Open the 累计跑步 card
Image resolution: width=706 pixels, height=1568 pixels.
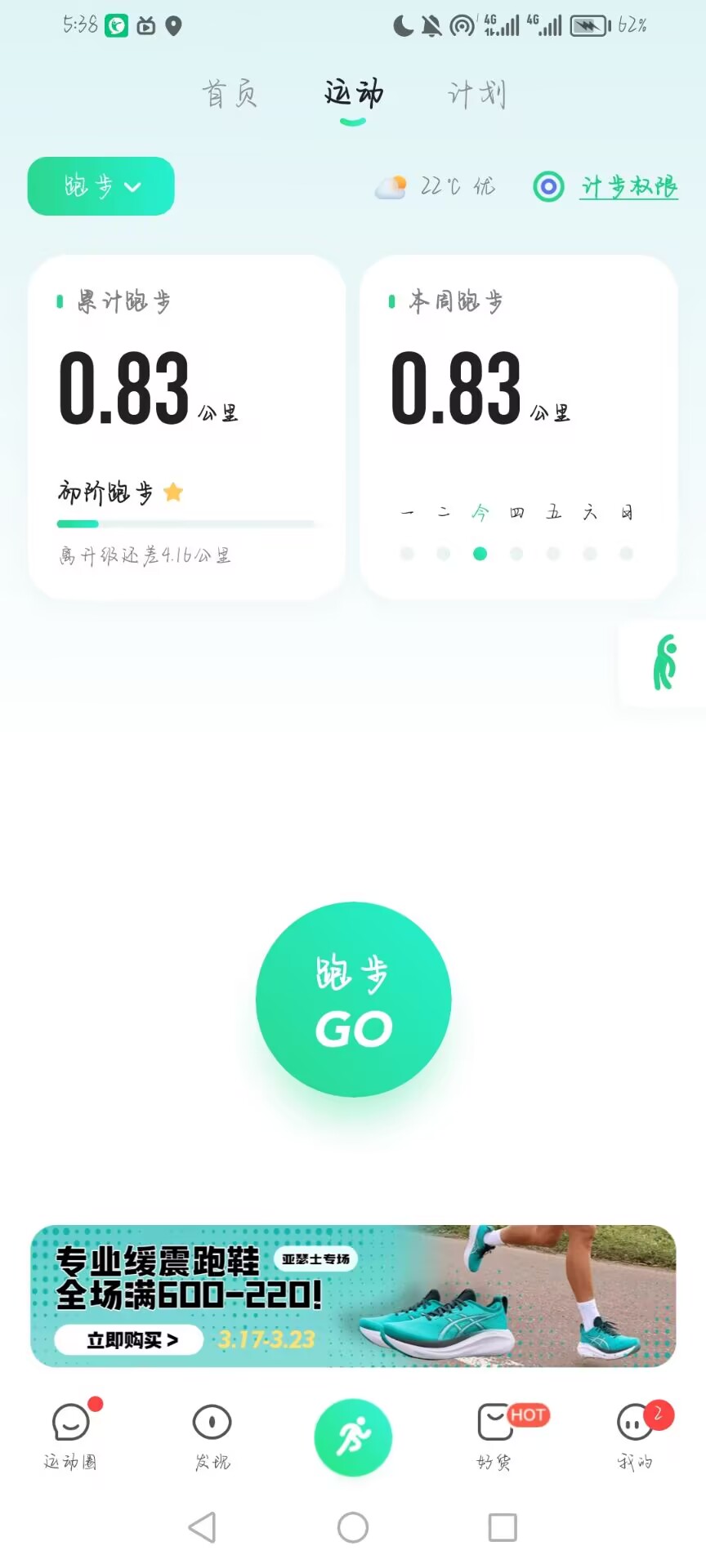pyautogui.click(x=187, y=427)
